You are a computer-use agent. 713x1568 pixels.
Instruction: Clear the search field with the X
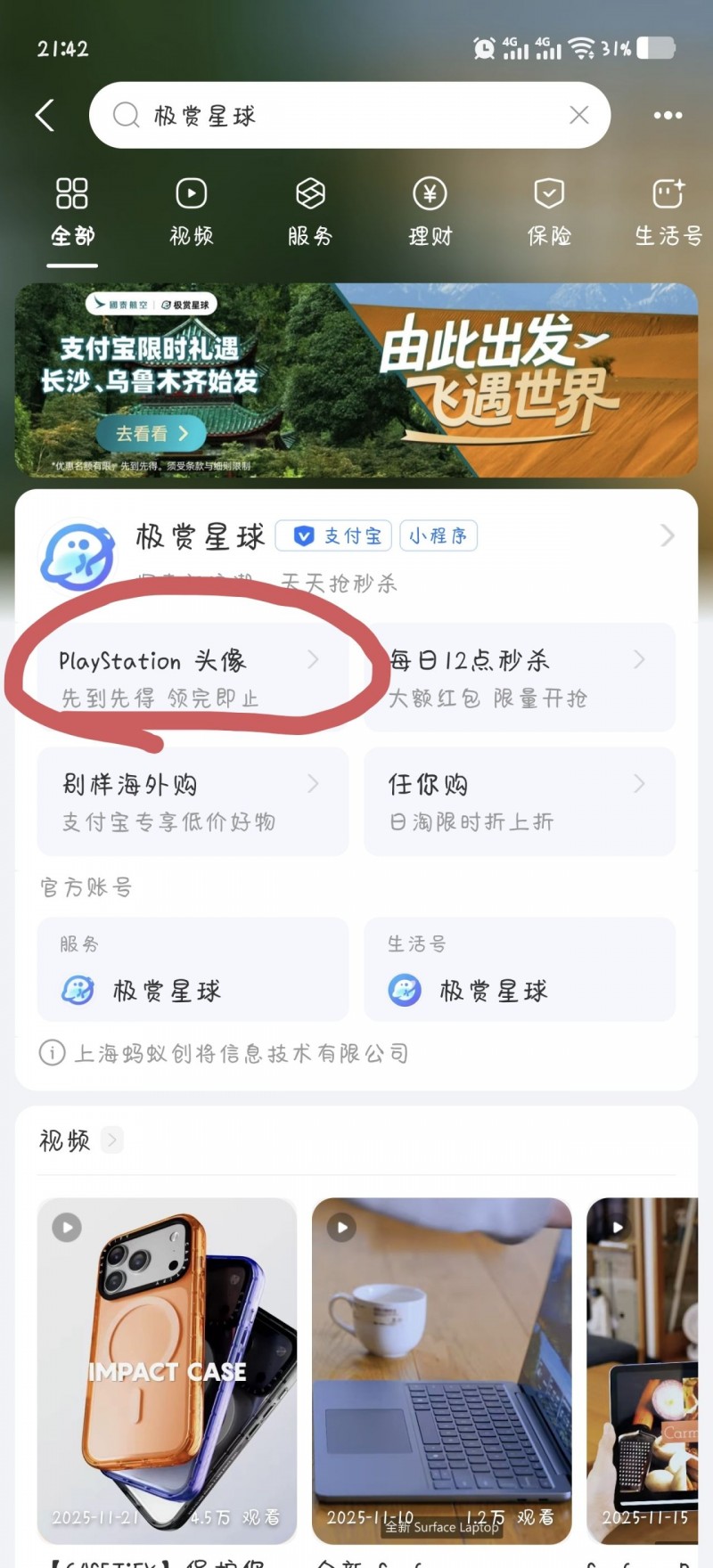(x=578, y=115)
